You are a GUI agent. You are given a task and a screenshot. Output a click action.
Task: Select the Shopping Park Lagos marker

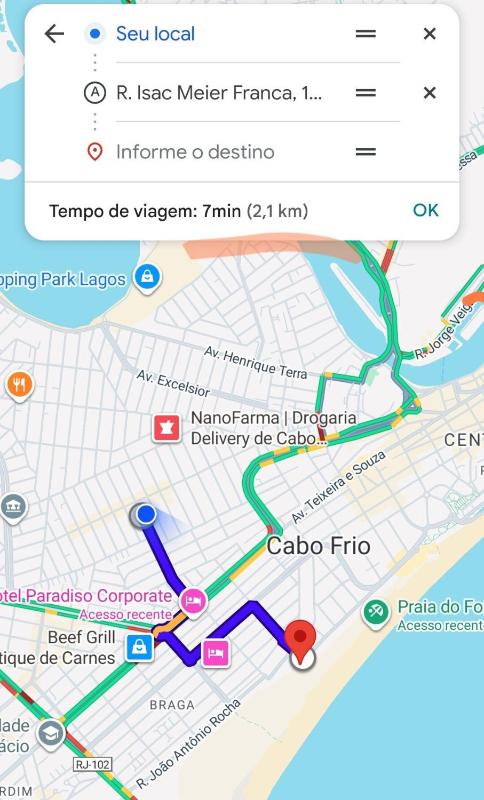point(147,277)
